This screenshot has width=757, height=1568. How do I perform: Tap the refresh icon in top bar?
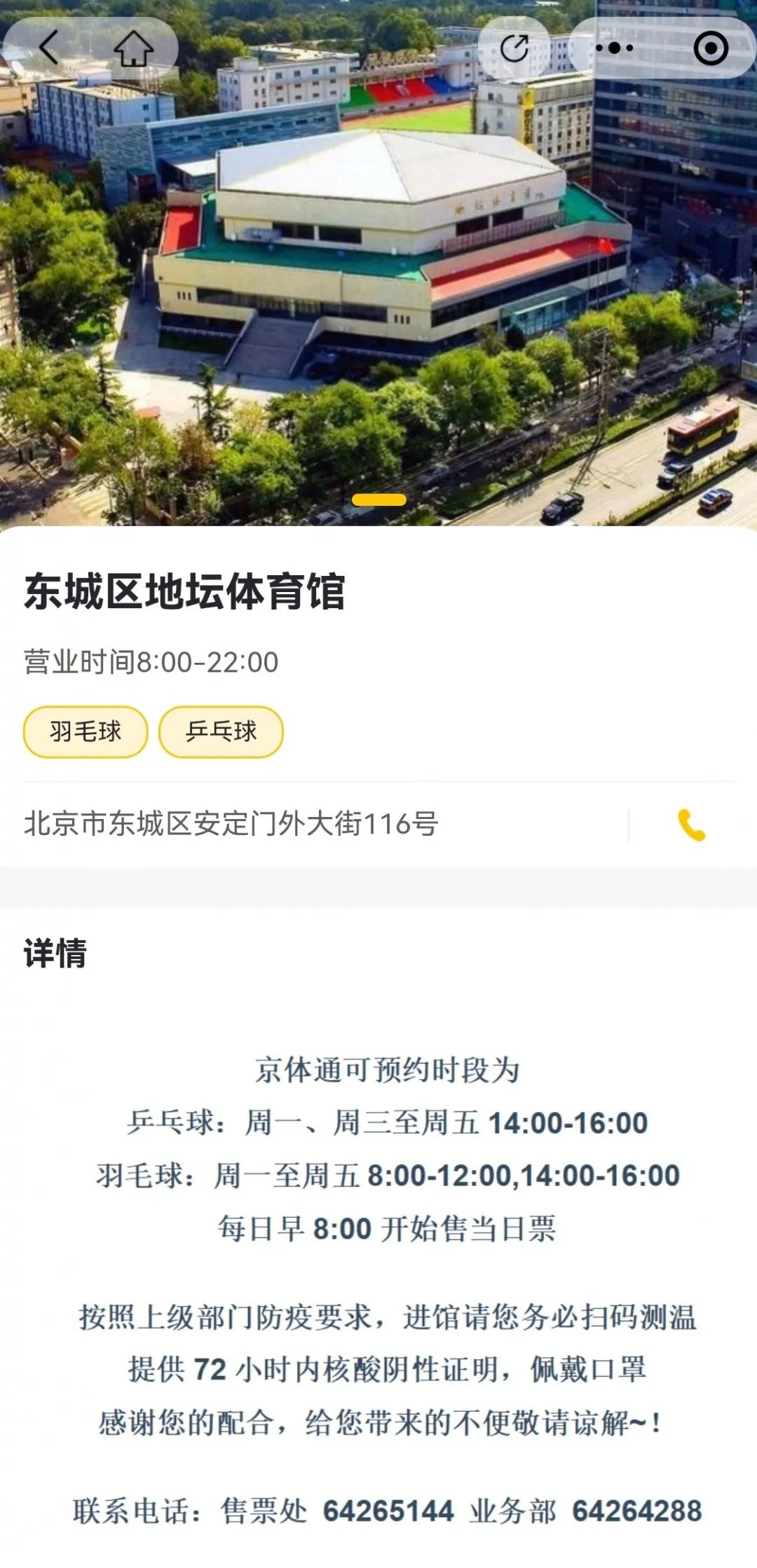(514, 48)
